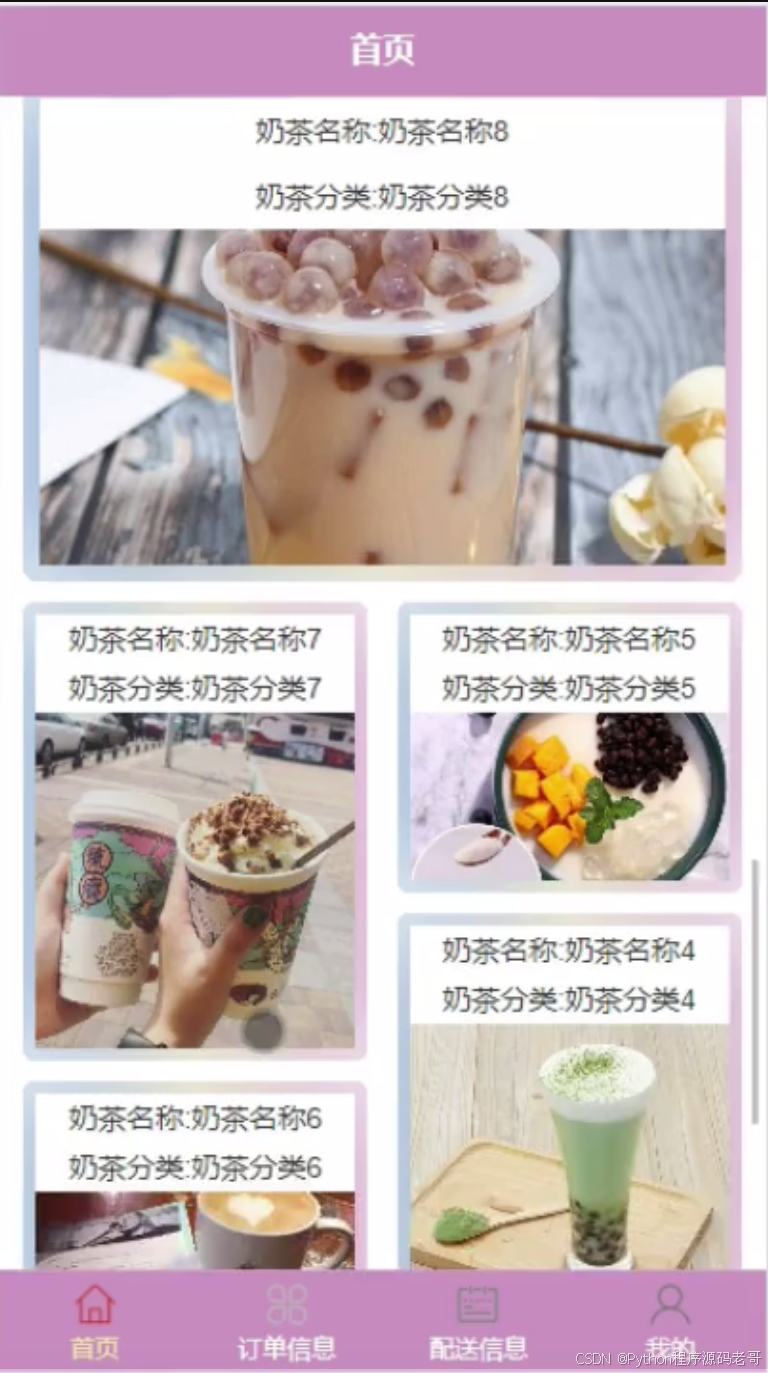768x1373 pixels.
Task: Tap the 奶茶名称:奶茶名称8 text link
Action: point(383,131)
